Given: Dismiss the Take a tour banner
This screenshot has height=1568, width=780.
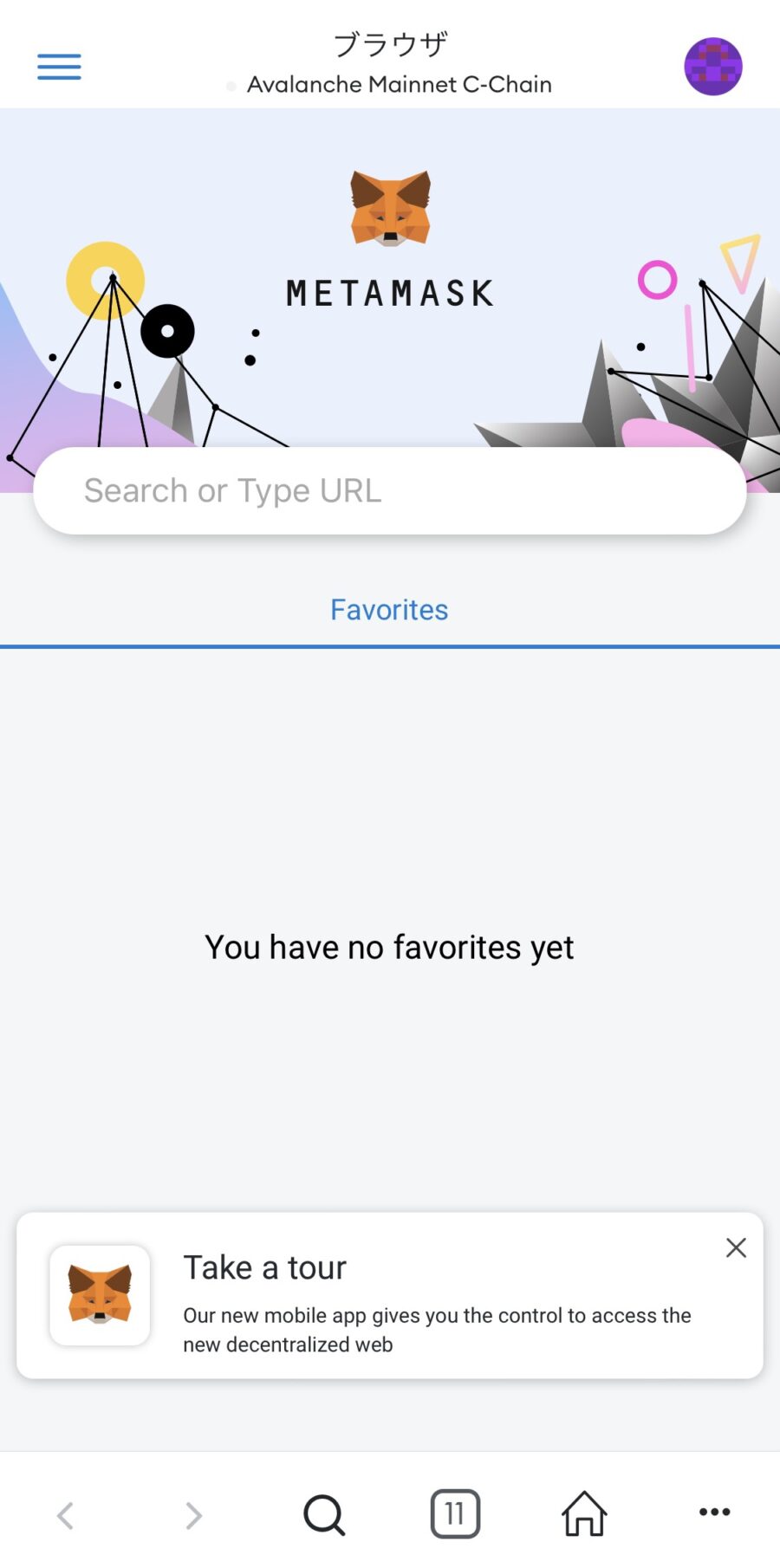Looking at the screenshot, I should click(x=736, y=1247).
